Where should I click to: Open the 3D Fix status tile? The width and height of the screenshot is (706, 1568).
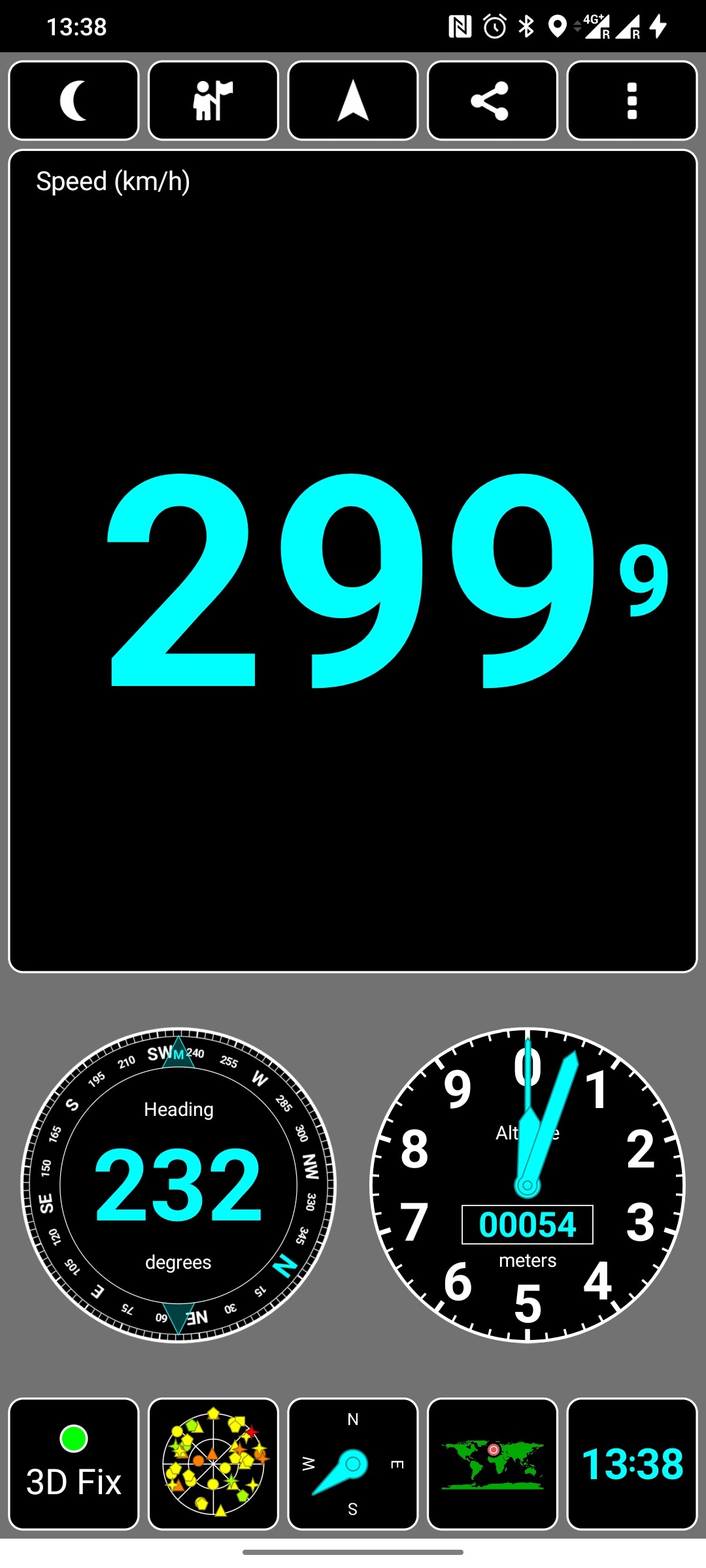click(74, 1463)
